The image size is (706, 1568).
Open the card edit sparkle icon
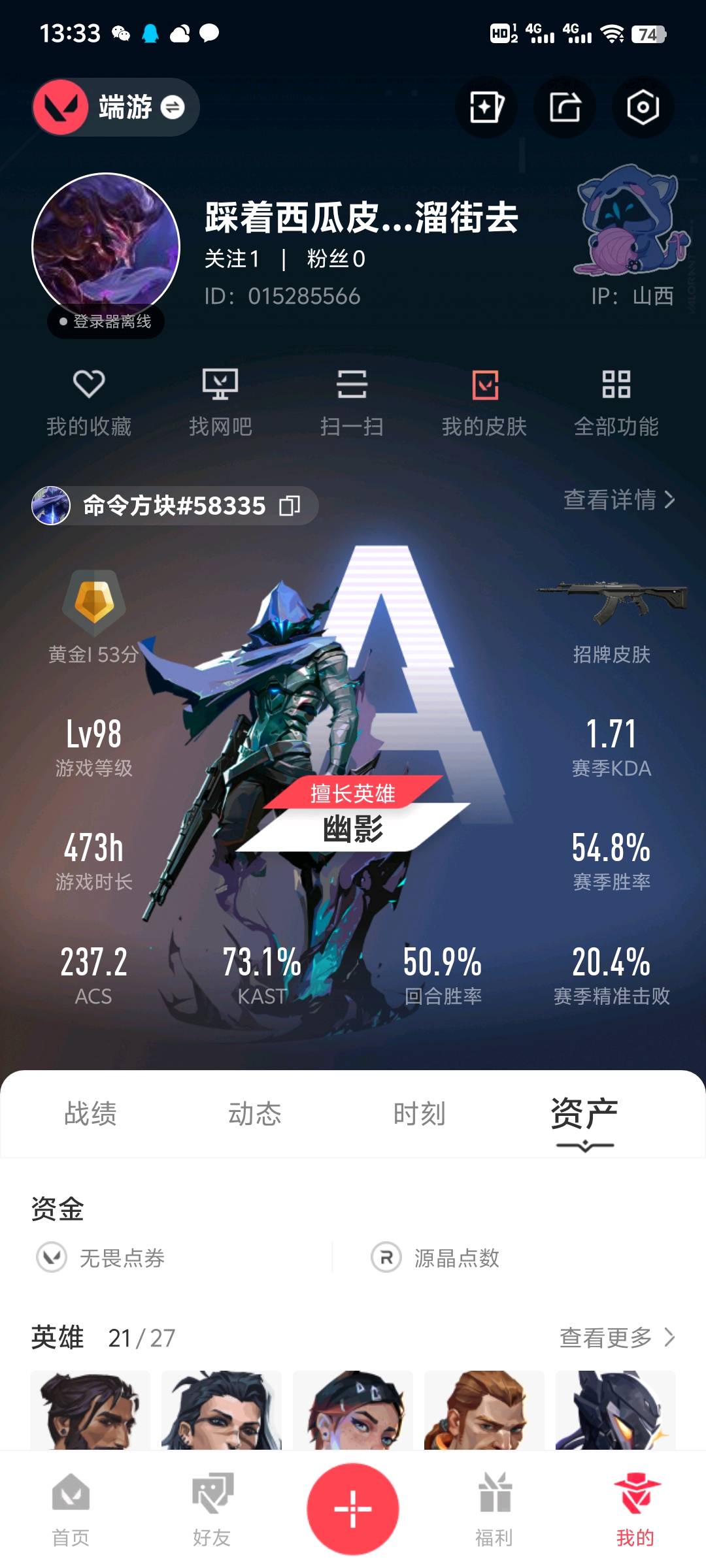click(x=486, y=107)
